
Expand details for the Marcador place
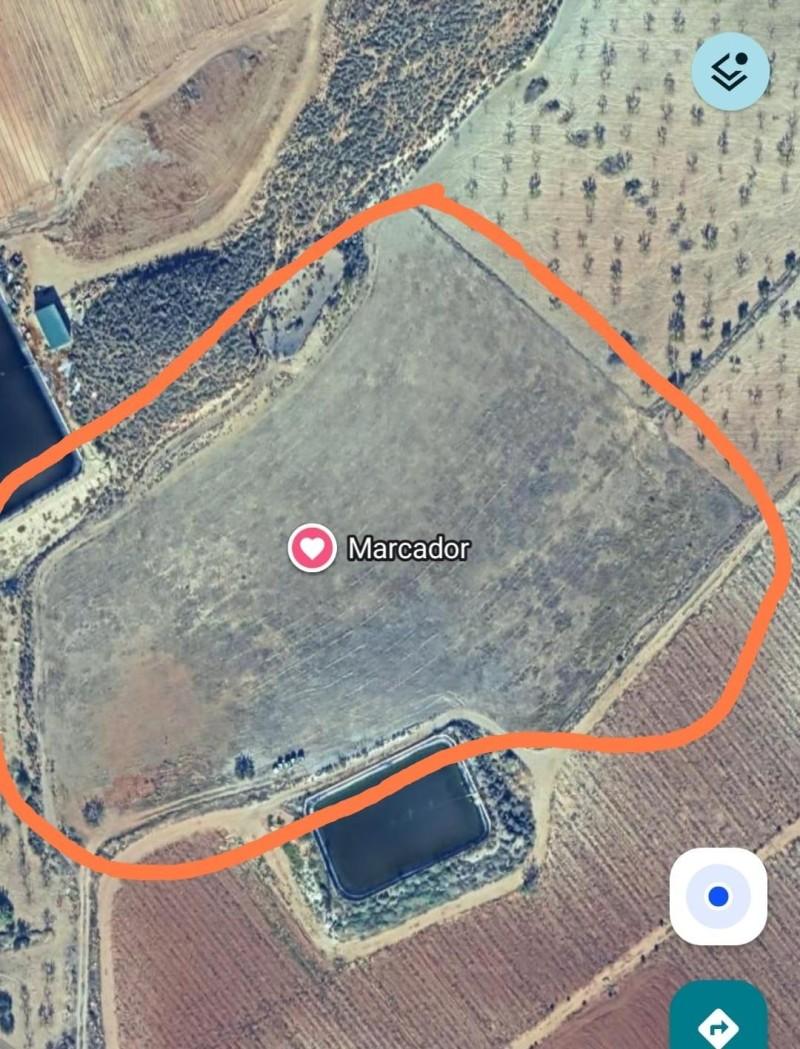410,548
